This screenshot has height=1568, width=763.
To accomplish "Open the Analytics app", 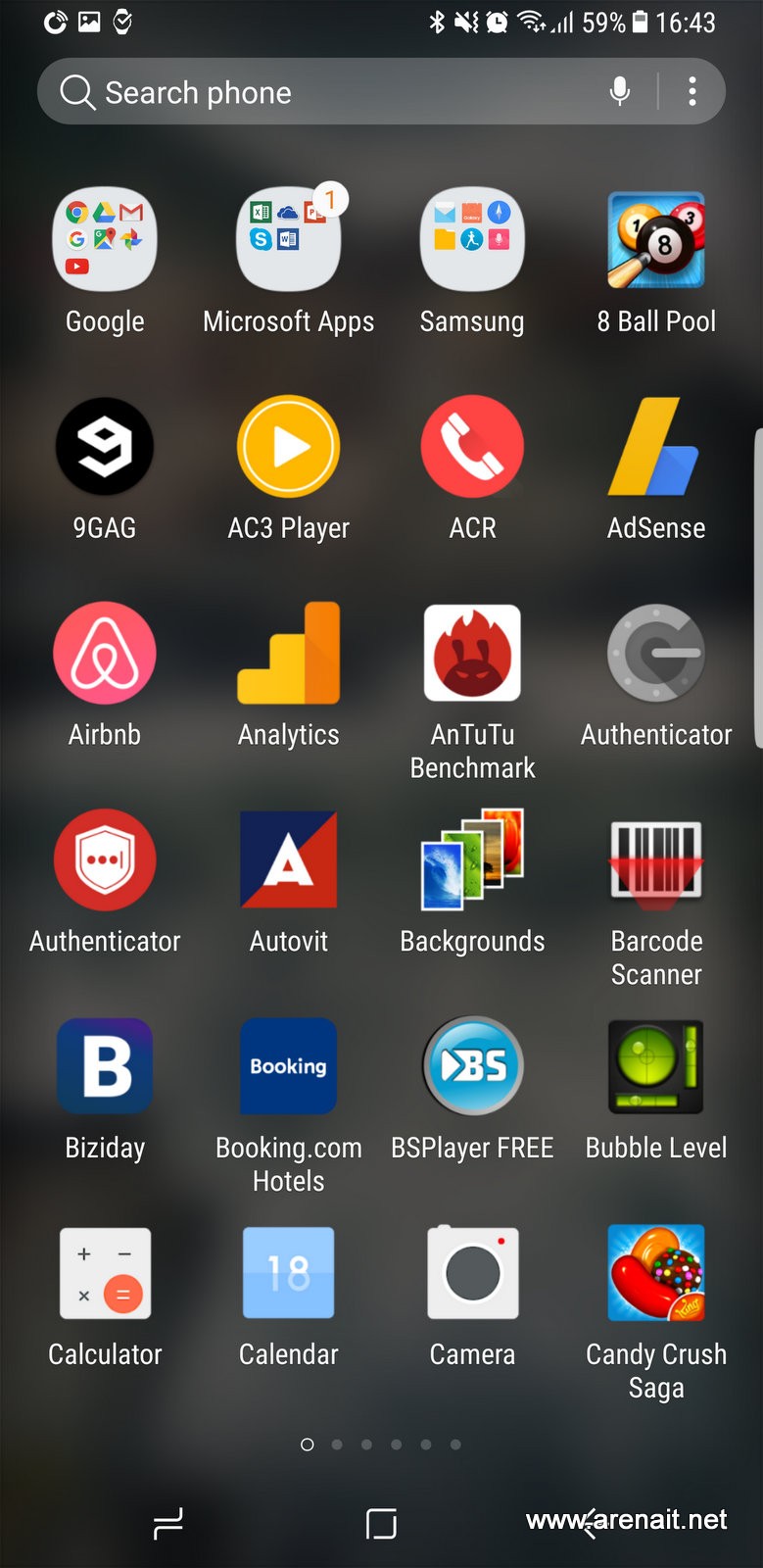I will (288, 654).
